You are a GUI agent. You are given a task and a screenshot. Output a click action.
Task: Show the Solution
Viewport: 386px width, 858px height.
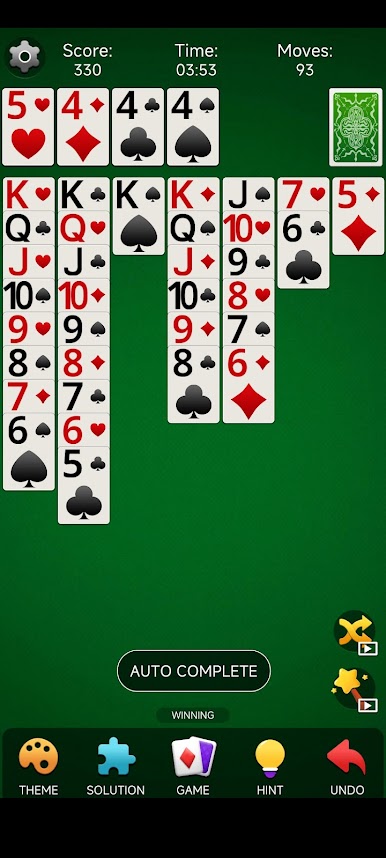116,766
